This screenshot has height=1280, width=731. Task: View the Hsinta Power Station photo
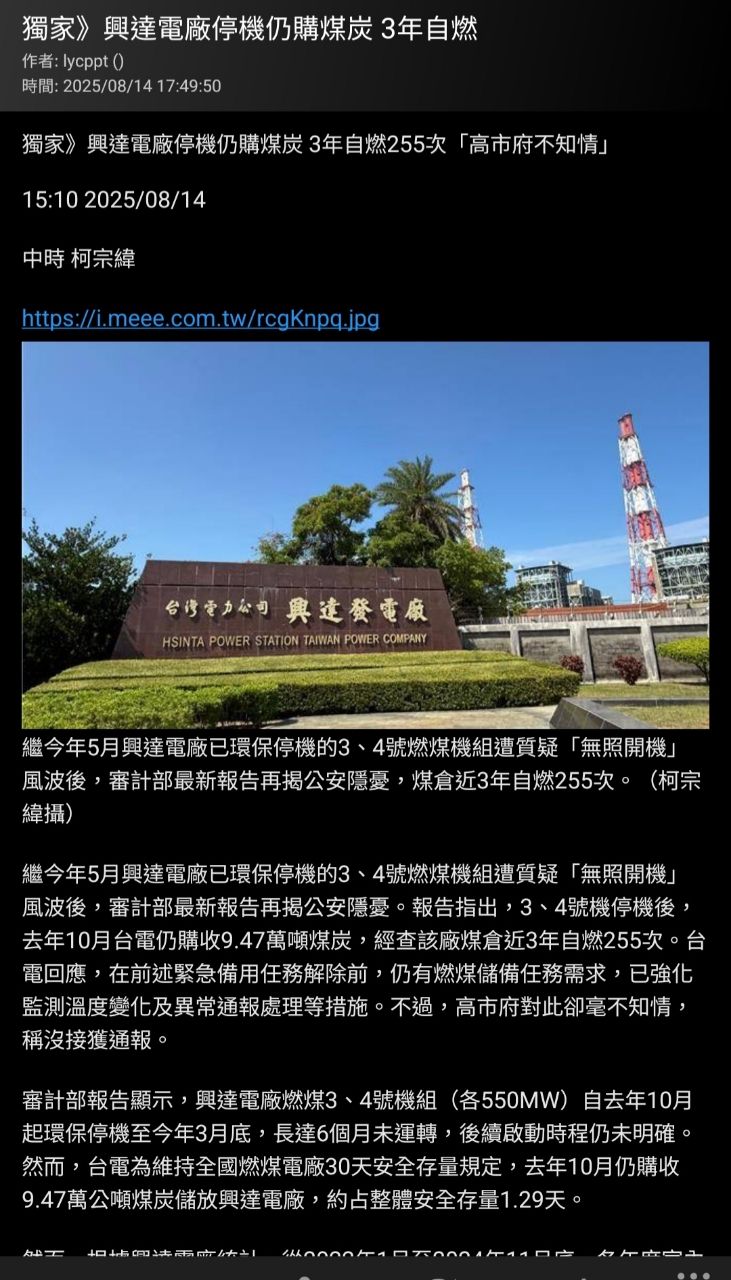365,535
